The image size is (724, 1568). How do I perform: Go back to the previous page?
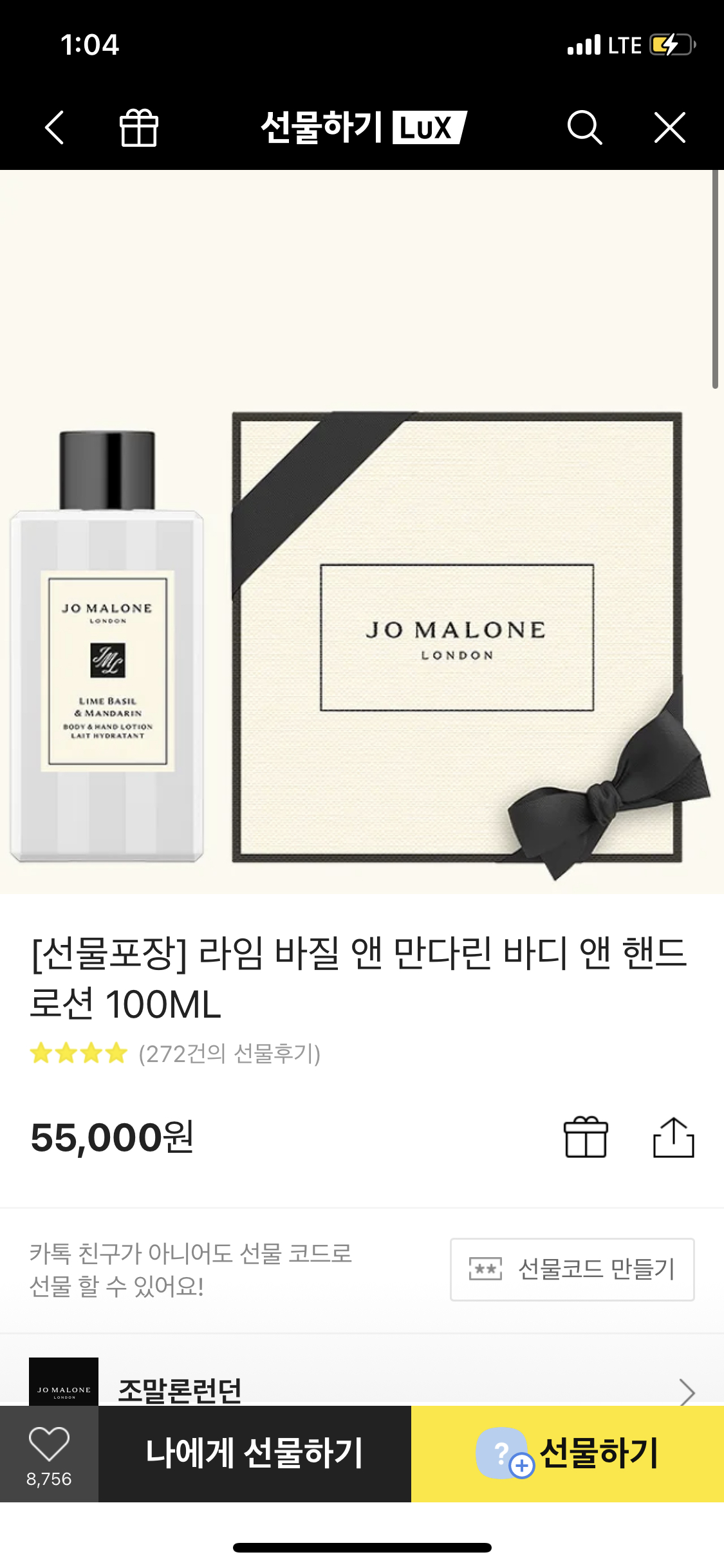click(x=55, y=127)
